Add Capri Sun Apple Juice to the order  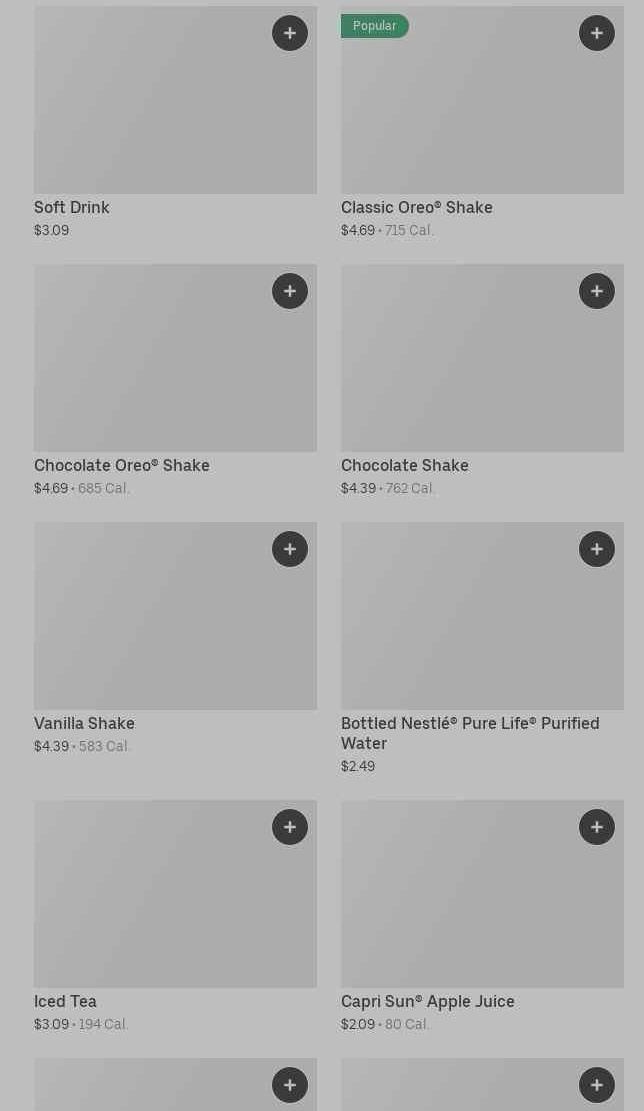point(597,827)
